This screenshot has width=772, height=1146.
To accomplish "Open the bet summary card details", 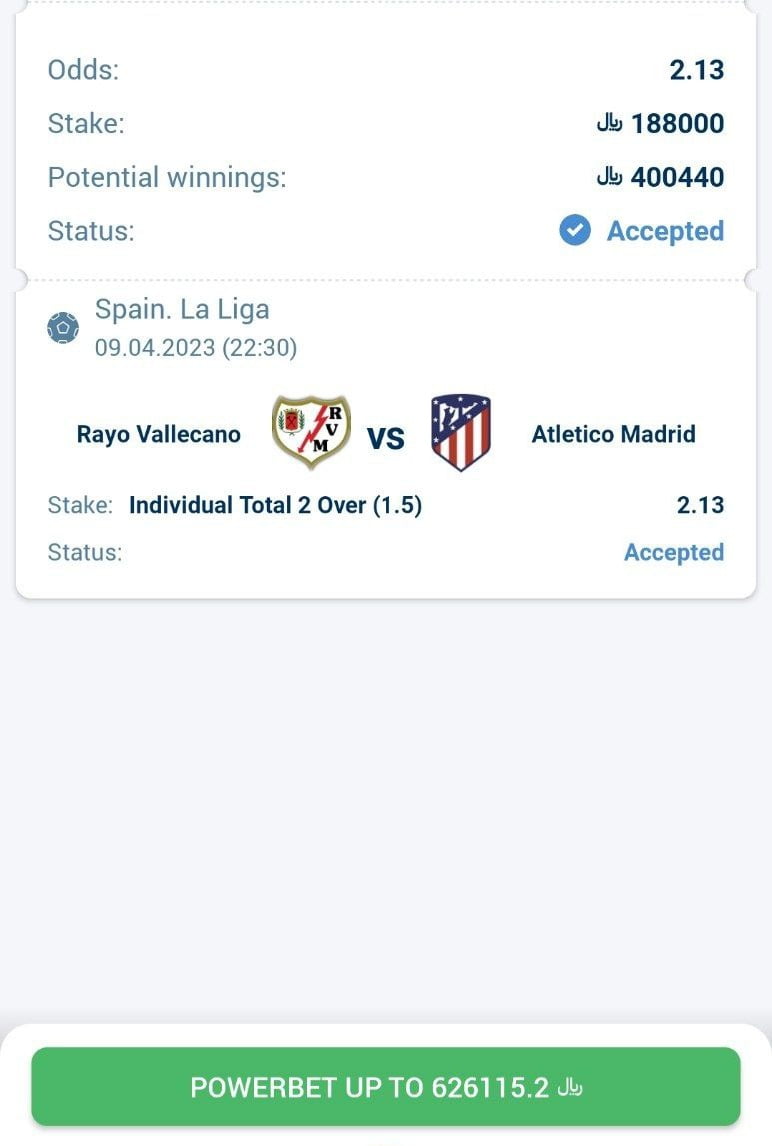I will [x=386, y=150].
